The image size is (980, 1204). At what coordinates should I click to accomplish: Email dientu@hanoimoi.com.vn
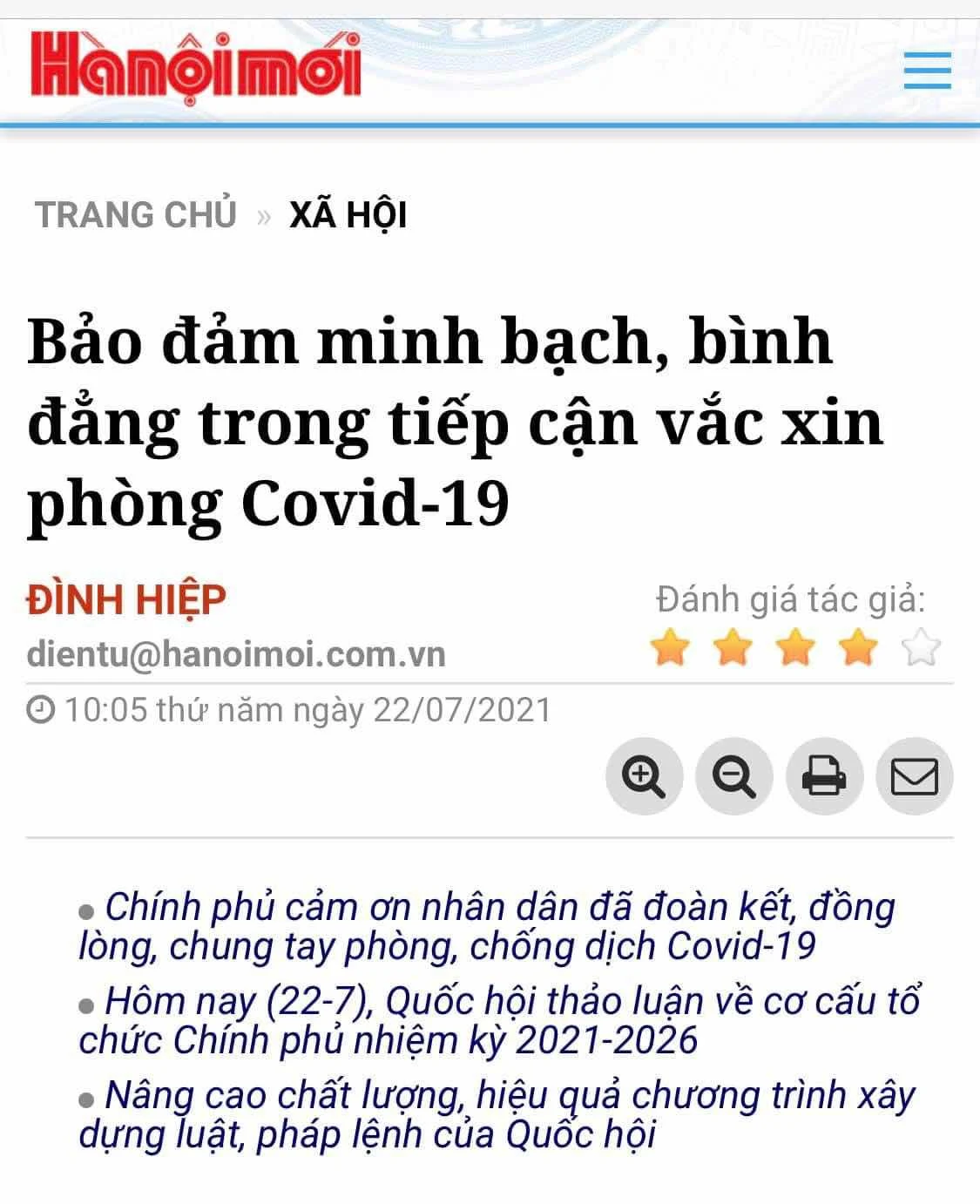click(x=236, y=654)
